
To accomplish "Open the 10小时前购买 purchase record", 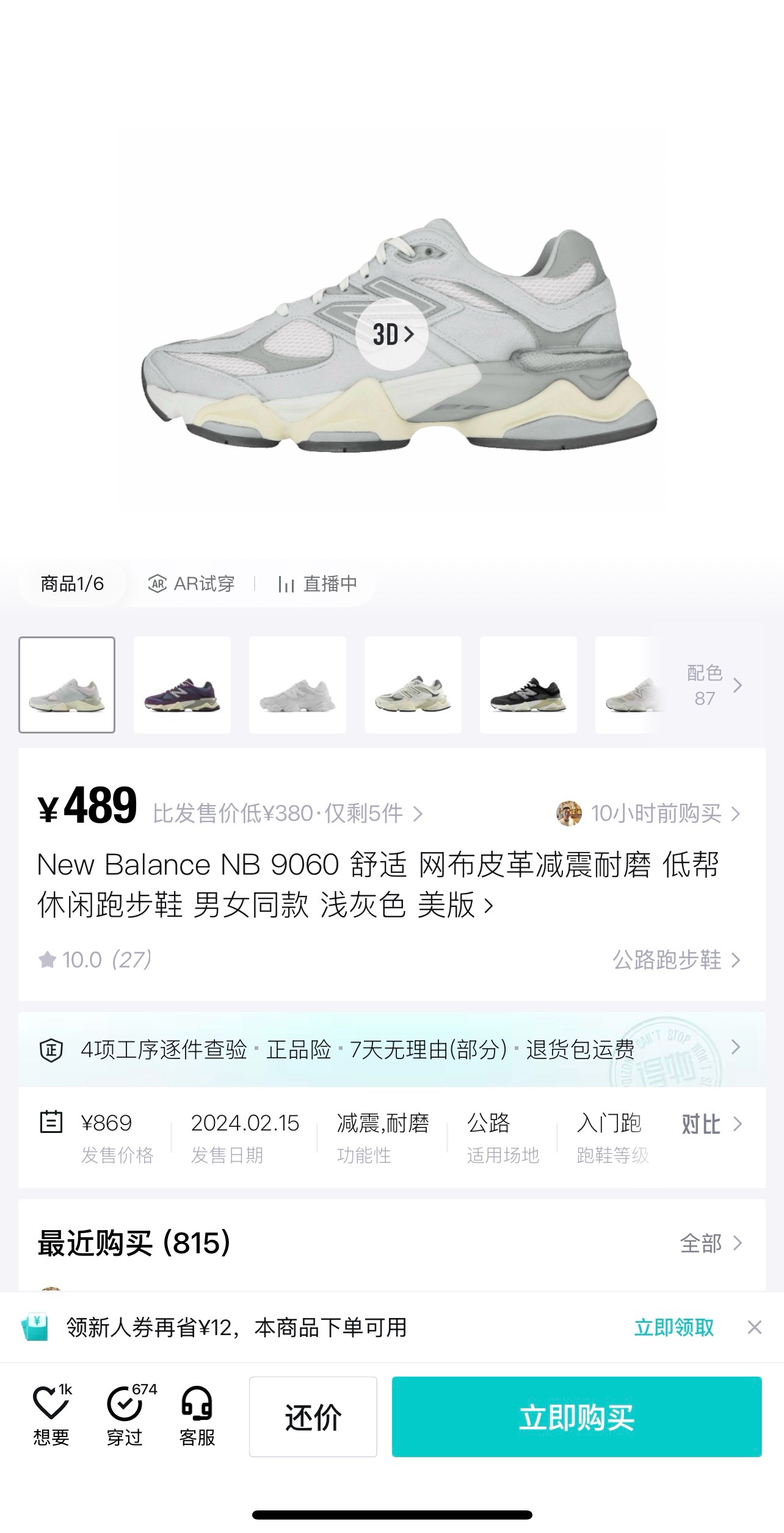I will [x=648, y=814].
